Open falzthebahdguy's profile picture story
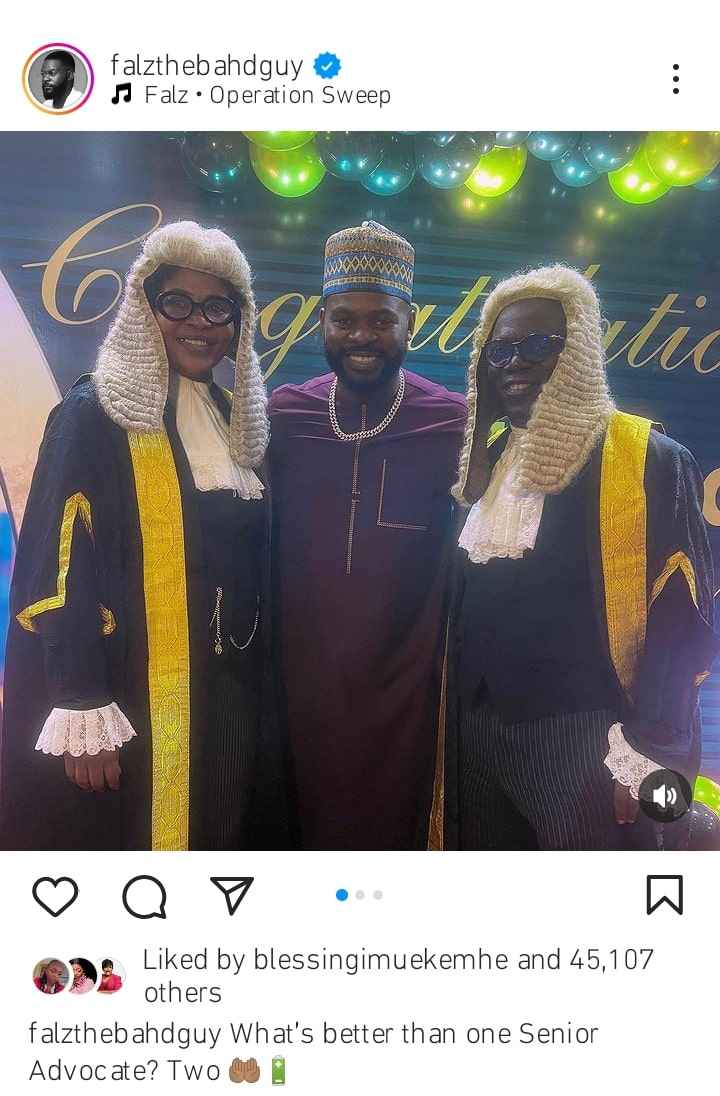 (x=58, y=79)
